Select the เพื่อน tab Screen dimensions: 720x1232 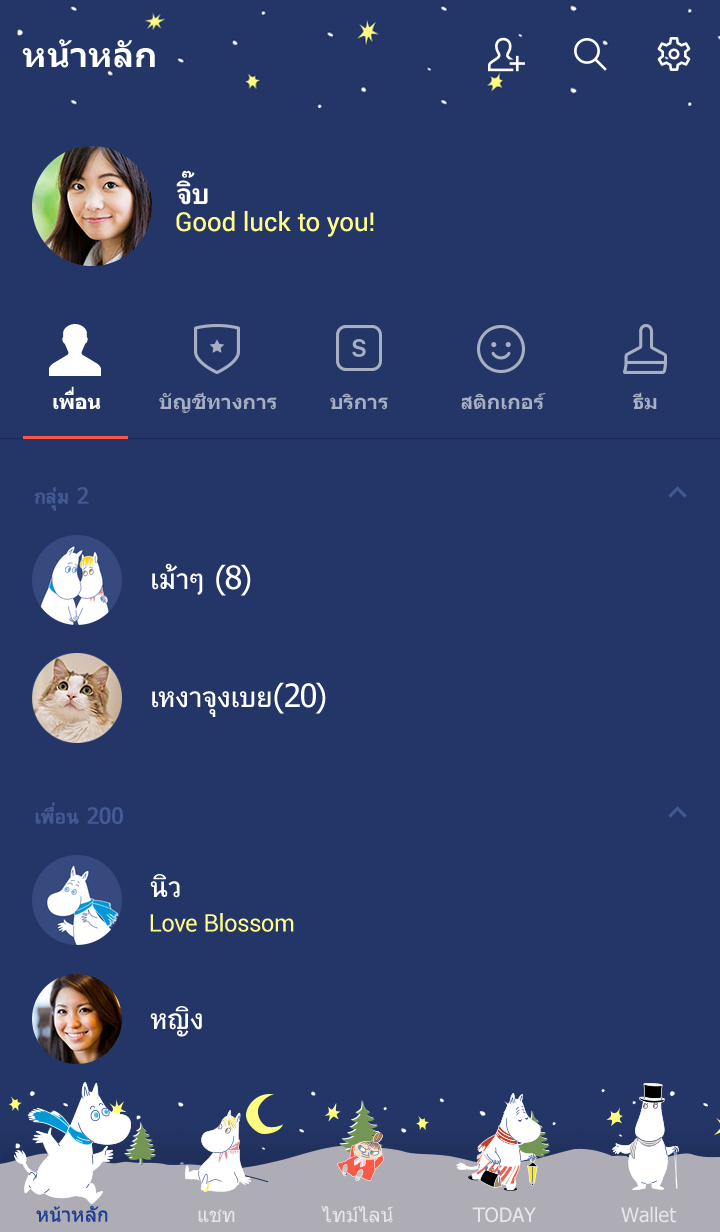pos(76,369)
